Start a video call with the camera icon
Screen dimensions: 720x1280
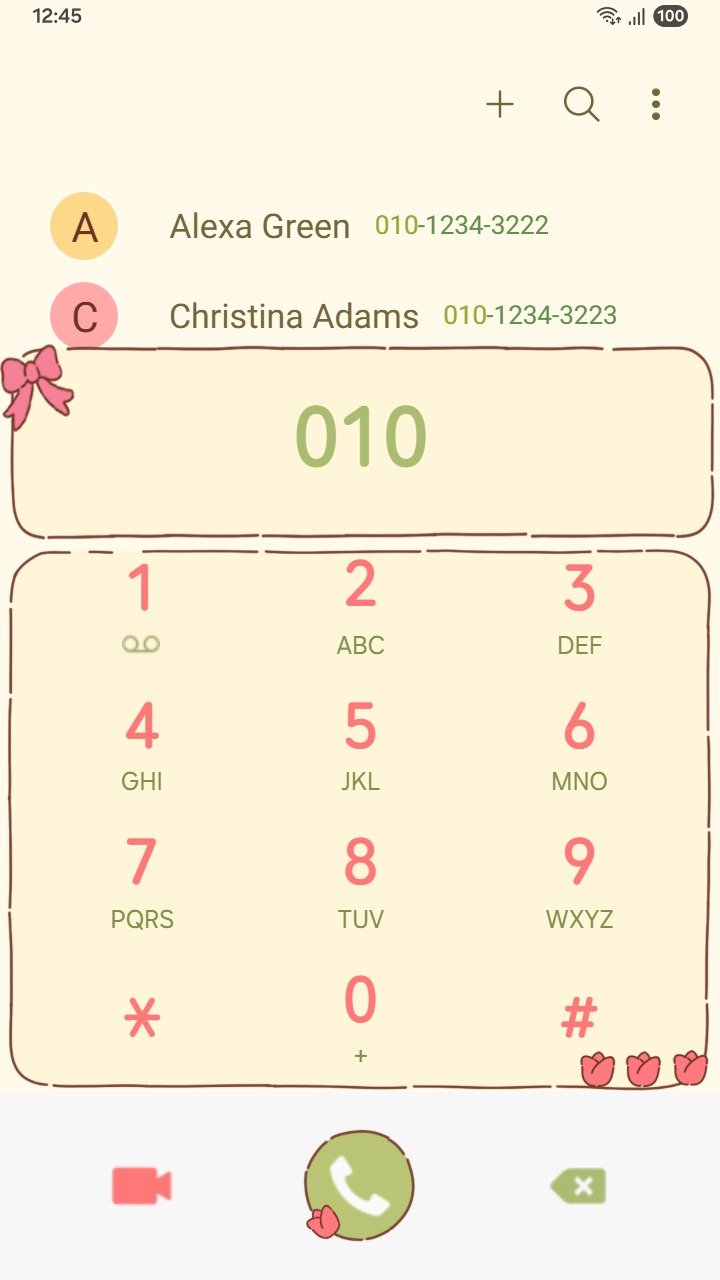point(141,1186)
